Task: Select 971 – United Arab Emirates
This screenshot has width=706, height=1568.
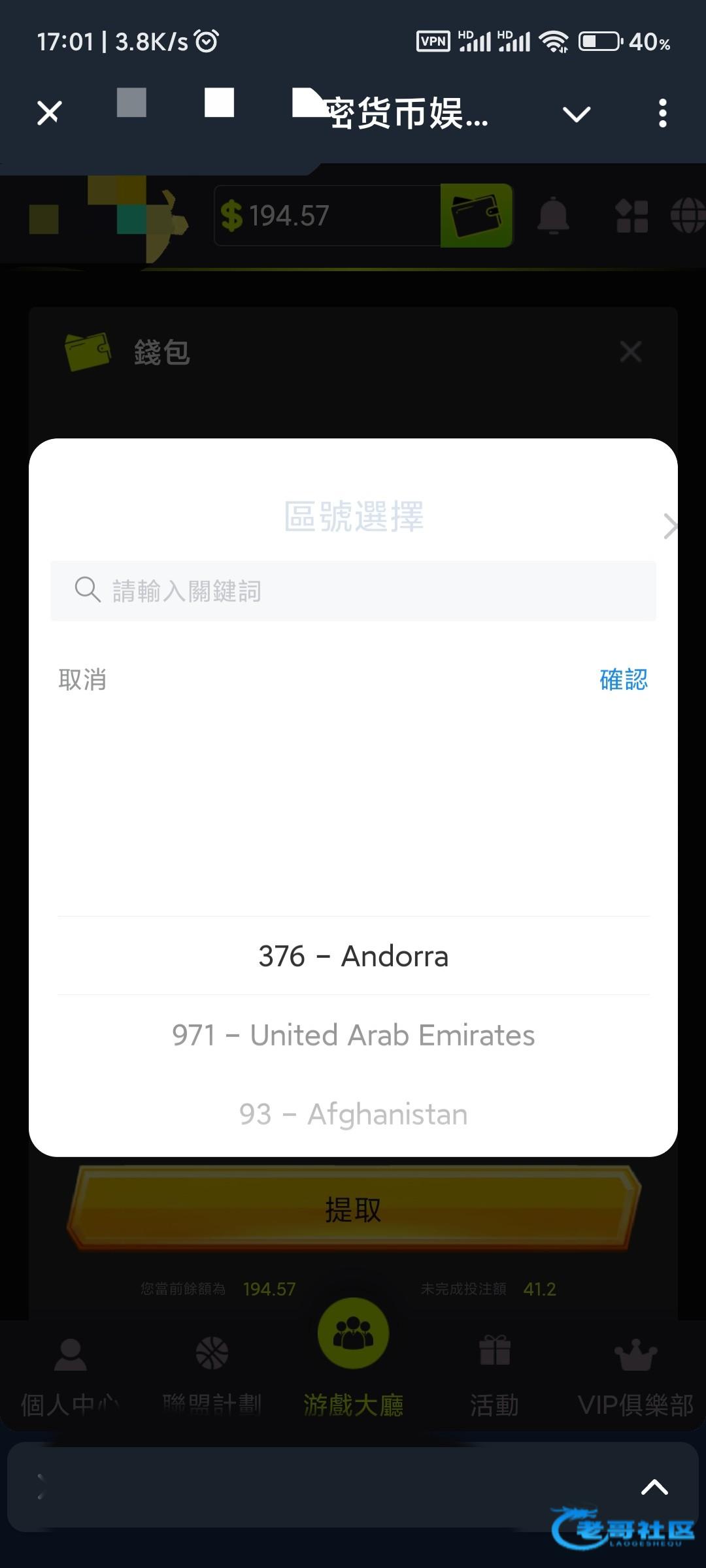Action: pyautogui.click(x=353, y=1035)
